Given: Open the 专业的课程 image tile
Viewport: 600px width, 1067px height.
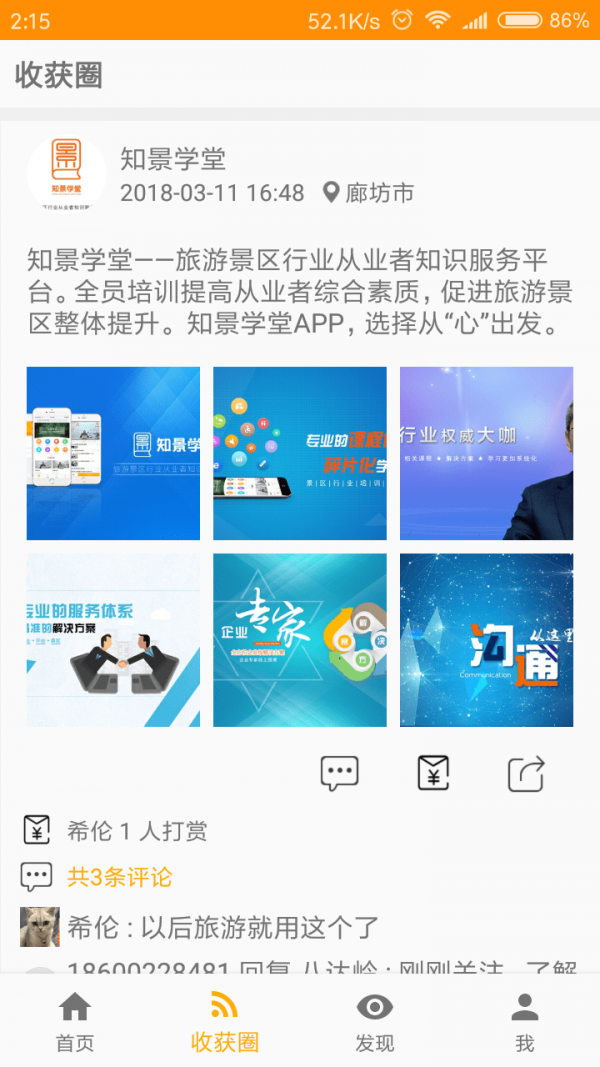Looking at the screenshot, I should pyautogui.click(x=300, y=453).
